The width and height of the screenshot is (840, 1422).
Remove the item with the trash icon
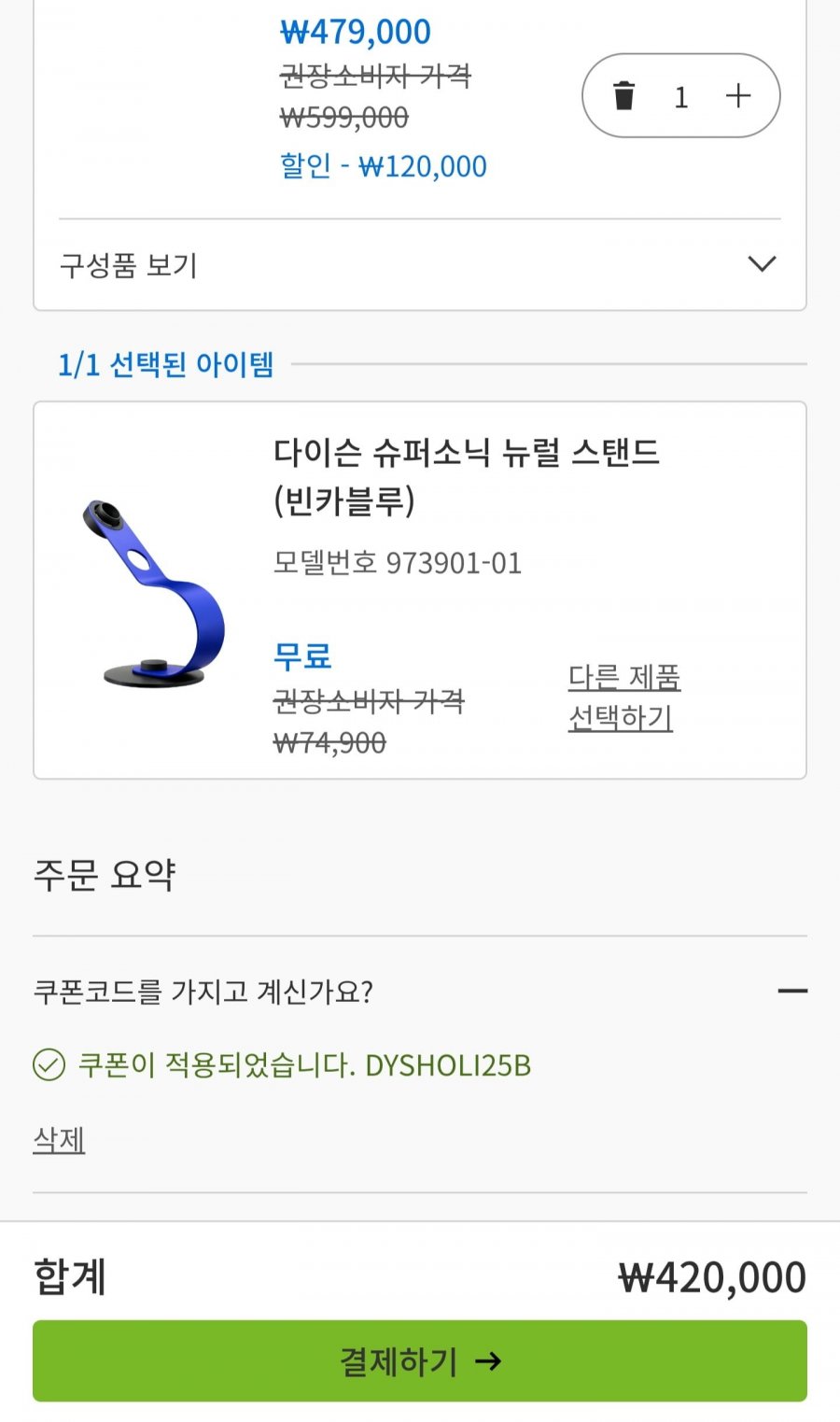[623, 95]
